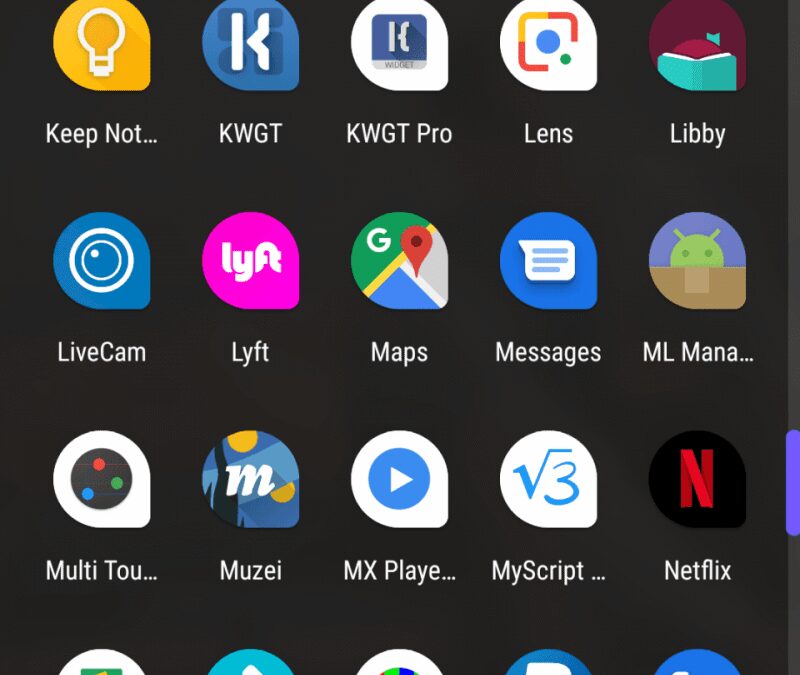The height and width of the screenshot is (675, 800).
Task: Launch LiveCam
Action: point(101,261)
